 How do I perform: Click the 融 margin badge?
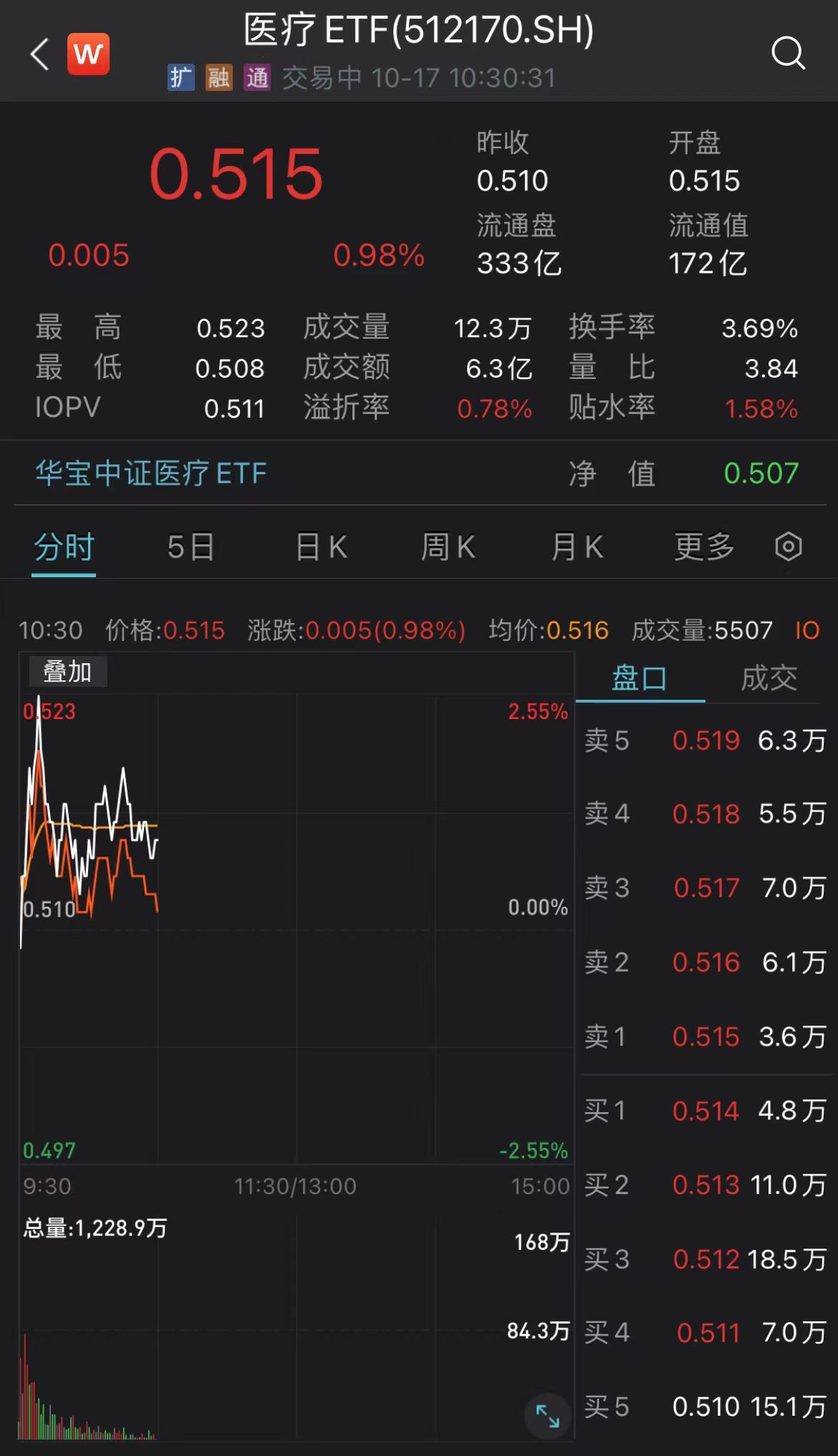point(219,77)
